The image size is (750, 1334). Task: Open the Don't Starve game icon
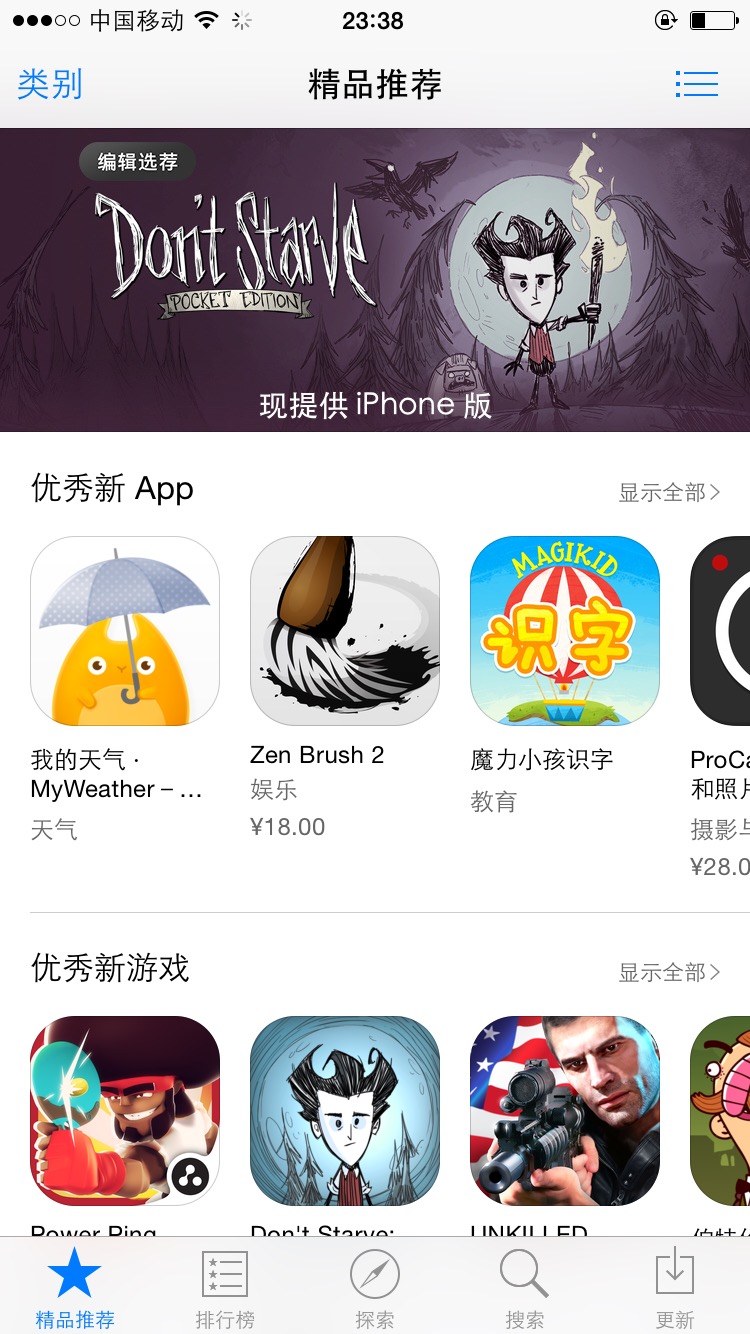(x=345, y=1111)
